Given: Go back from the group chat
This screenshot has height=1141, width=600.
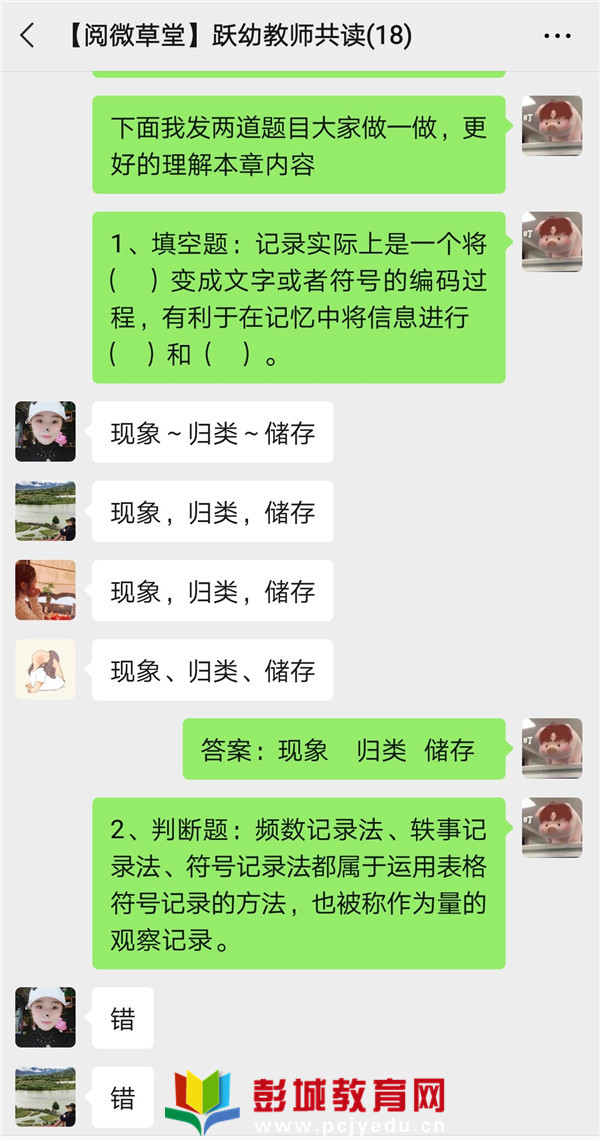Looking at the screenshot, I should (27, 37).
